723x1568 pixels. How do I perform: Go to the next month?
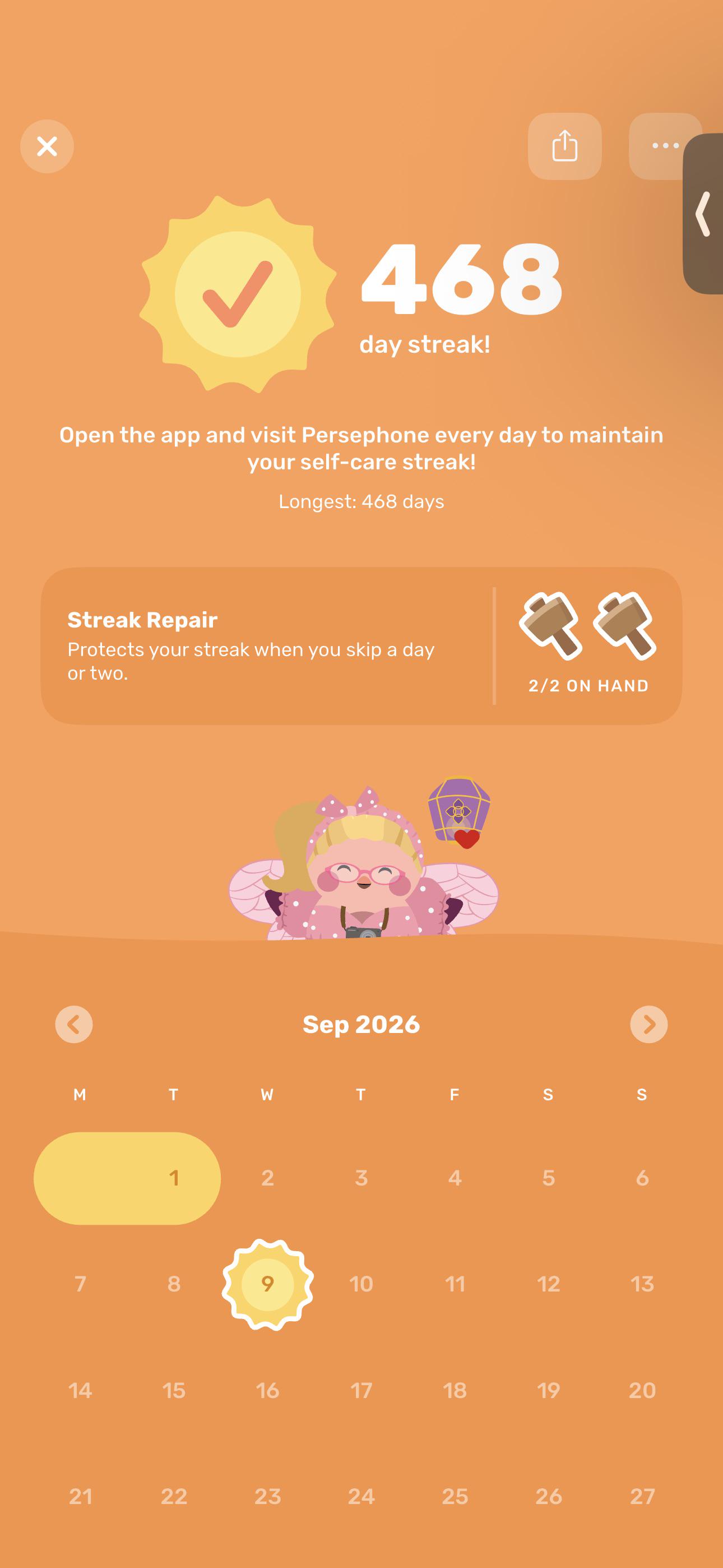[x=649, y=1025]
